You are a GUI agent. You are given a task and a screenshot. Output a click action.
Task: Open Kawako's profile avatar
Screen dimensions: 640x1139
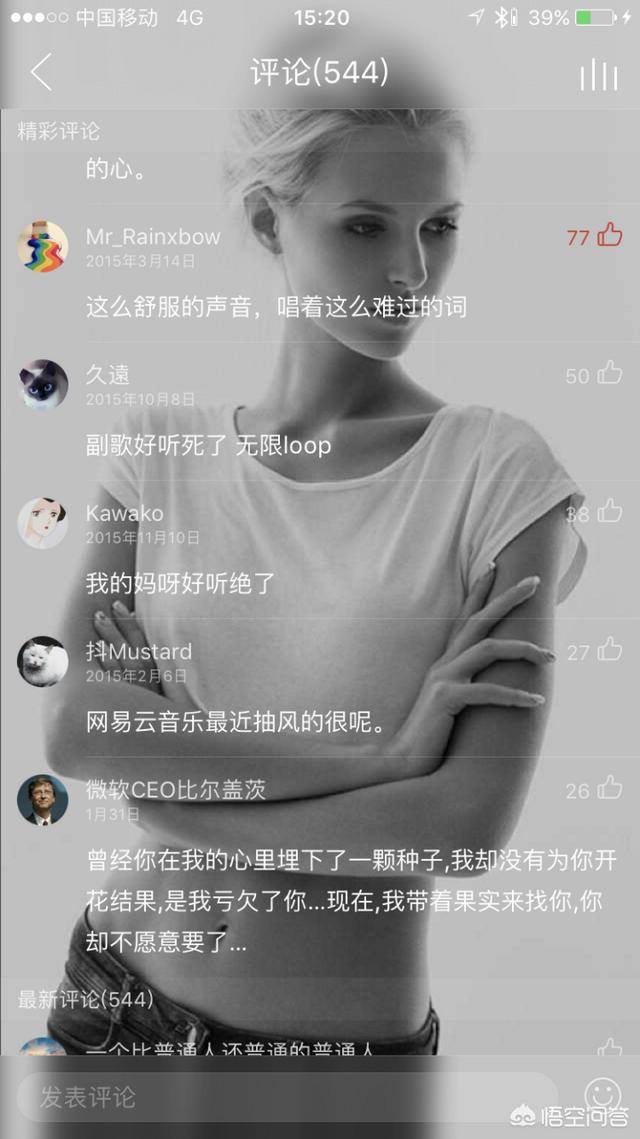43,523
